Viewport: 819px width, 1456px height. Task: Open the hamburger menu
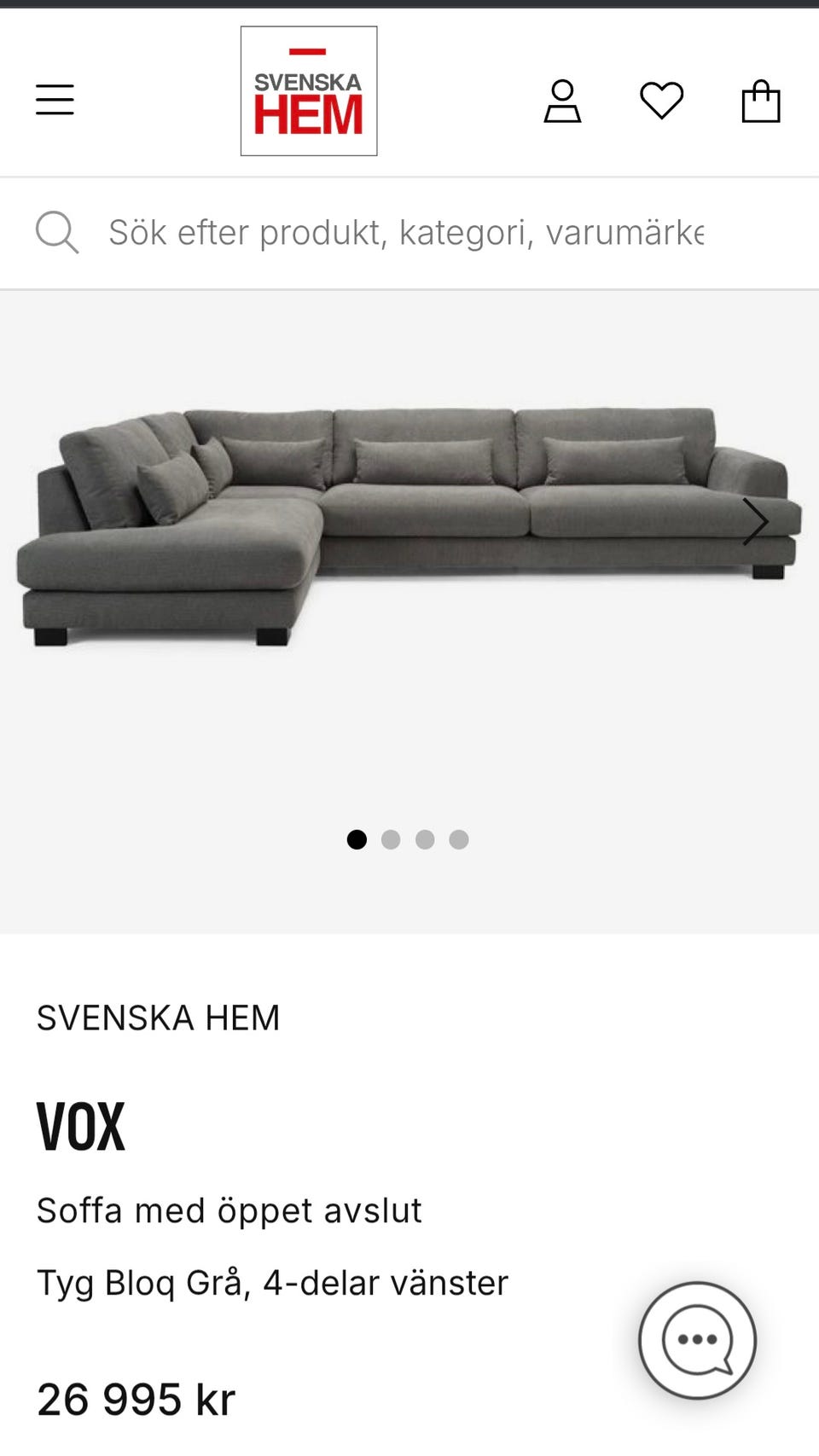(x=55, y=100)
